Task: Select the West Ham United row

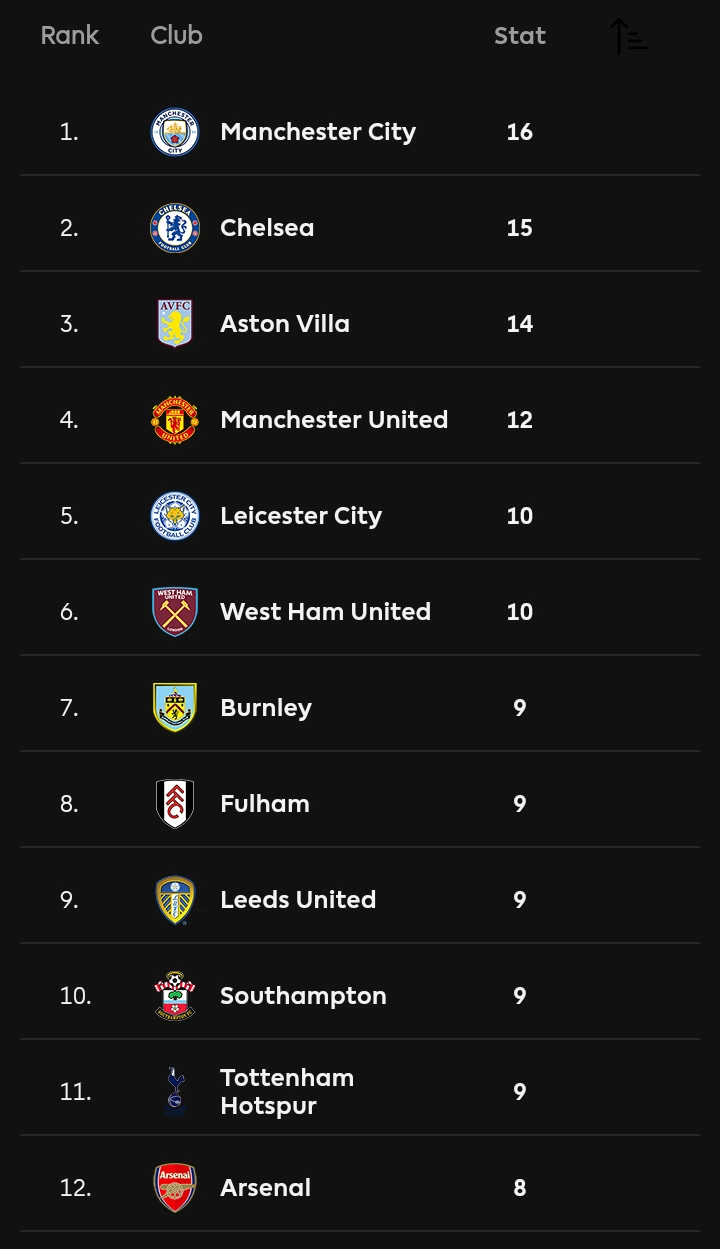Action: click(x=360, y=612)
